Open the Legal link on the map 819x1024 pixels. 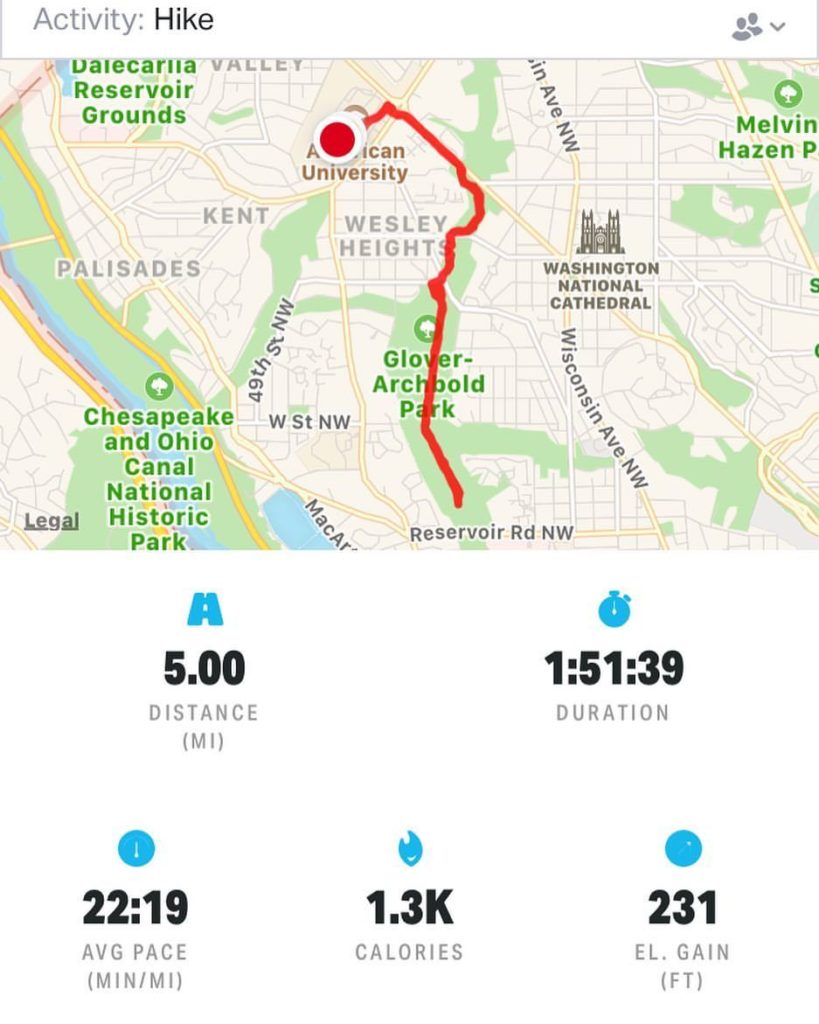point(51,521)
